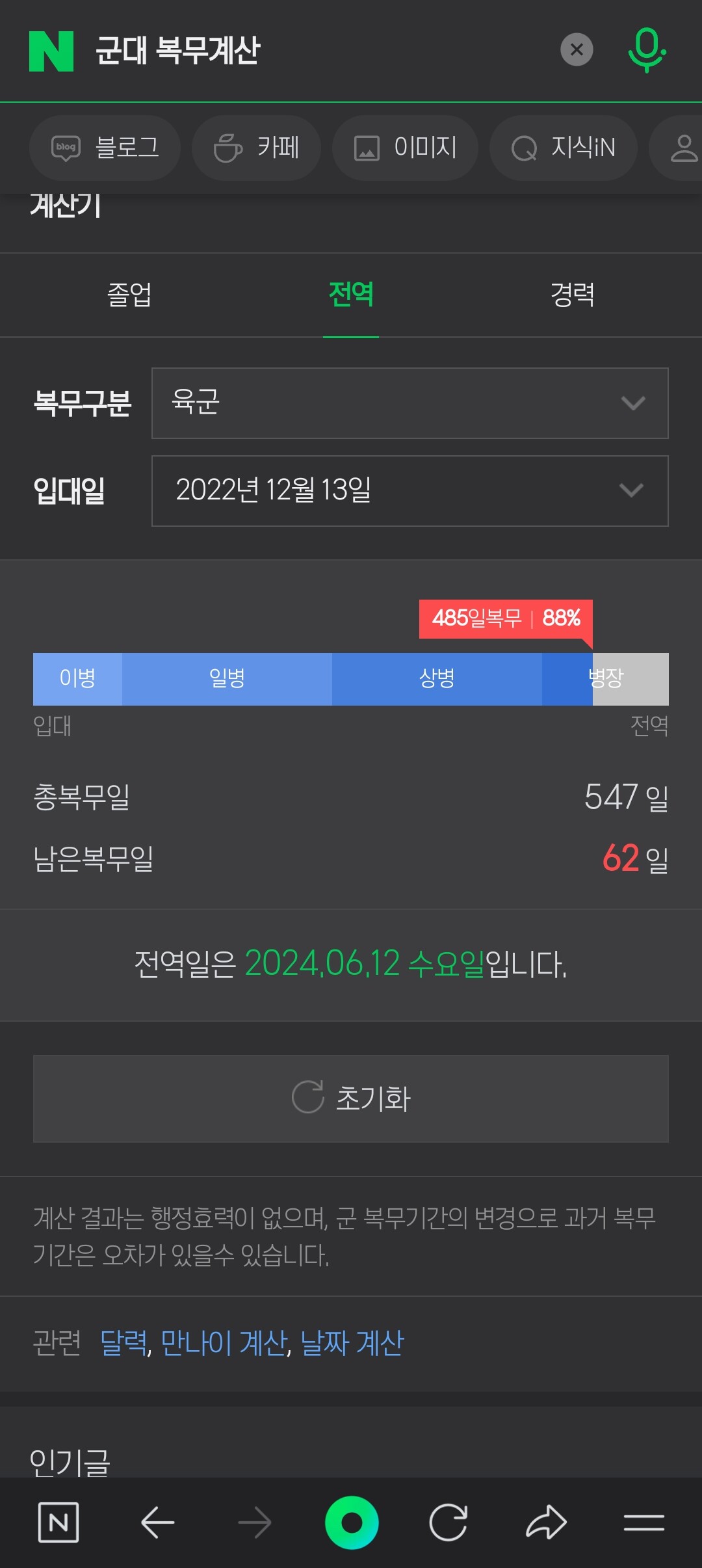Open the search field with 군대 복무계산

312,51
